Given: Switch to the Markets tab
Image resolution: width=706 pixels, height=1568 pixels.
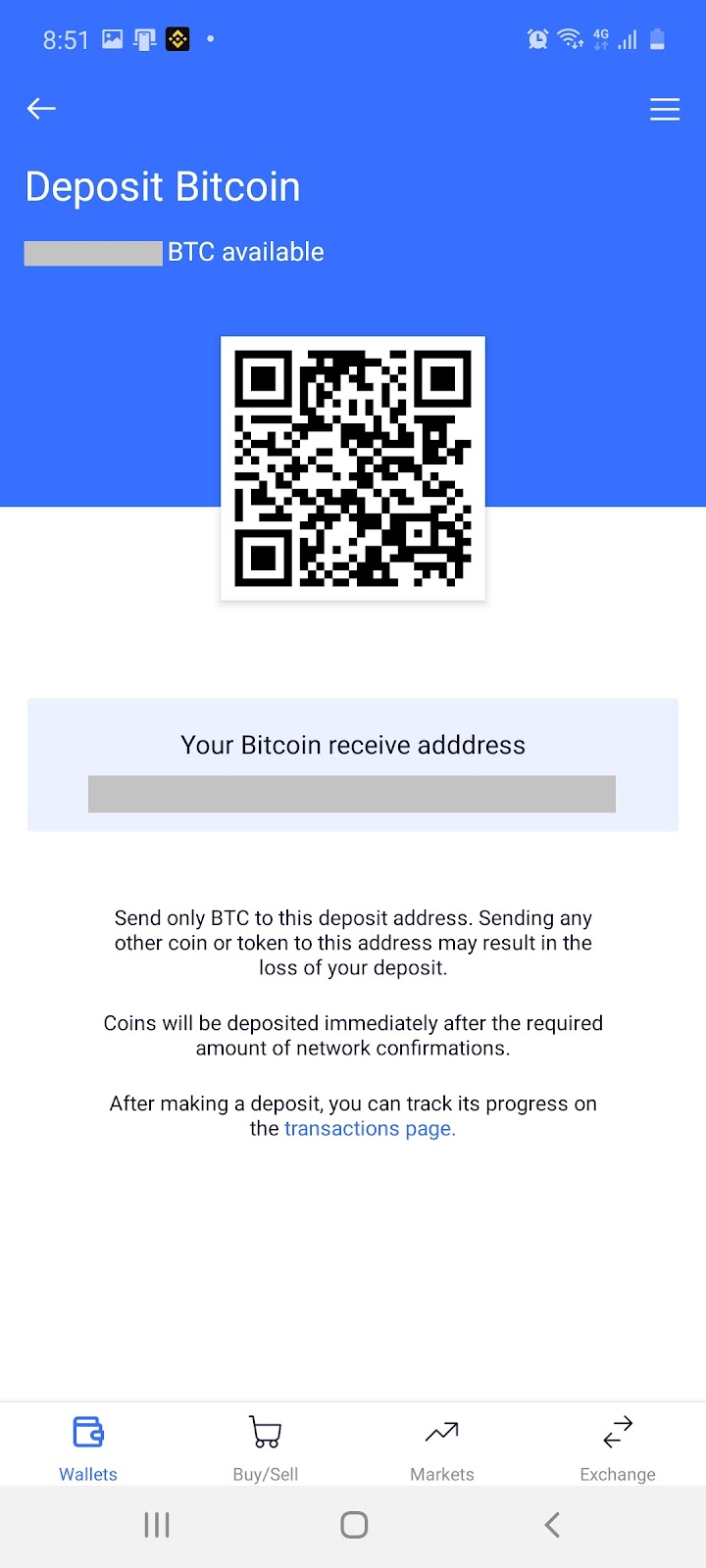Looking at the screenshot, I should pos(441,1447).
